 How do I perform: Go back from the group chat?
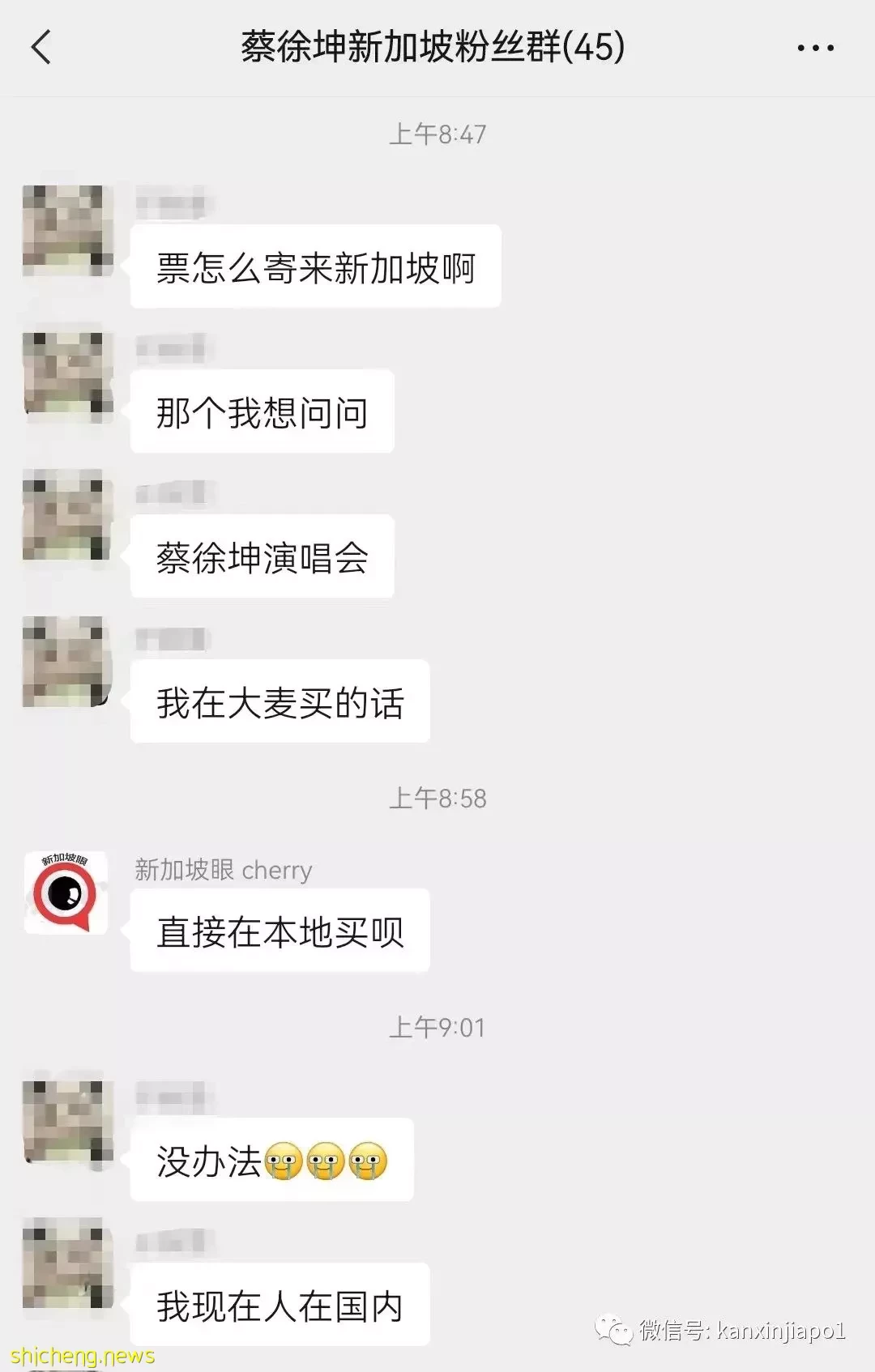point(41,48)
